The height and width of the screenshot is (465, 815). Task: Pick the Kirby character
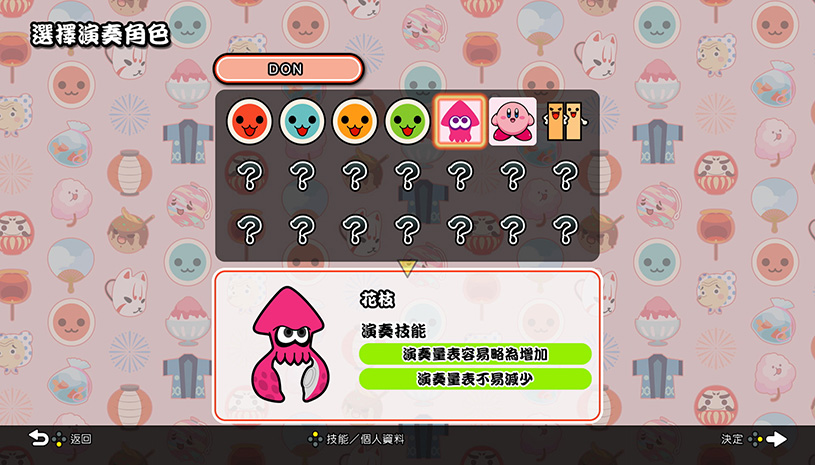coord(512,122)
